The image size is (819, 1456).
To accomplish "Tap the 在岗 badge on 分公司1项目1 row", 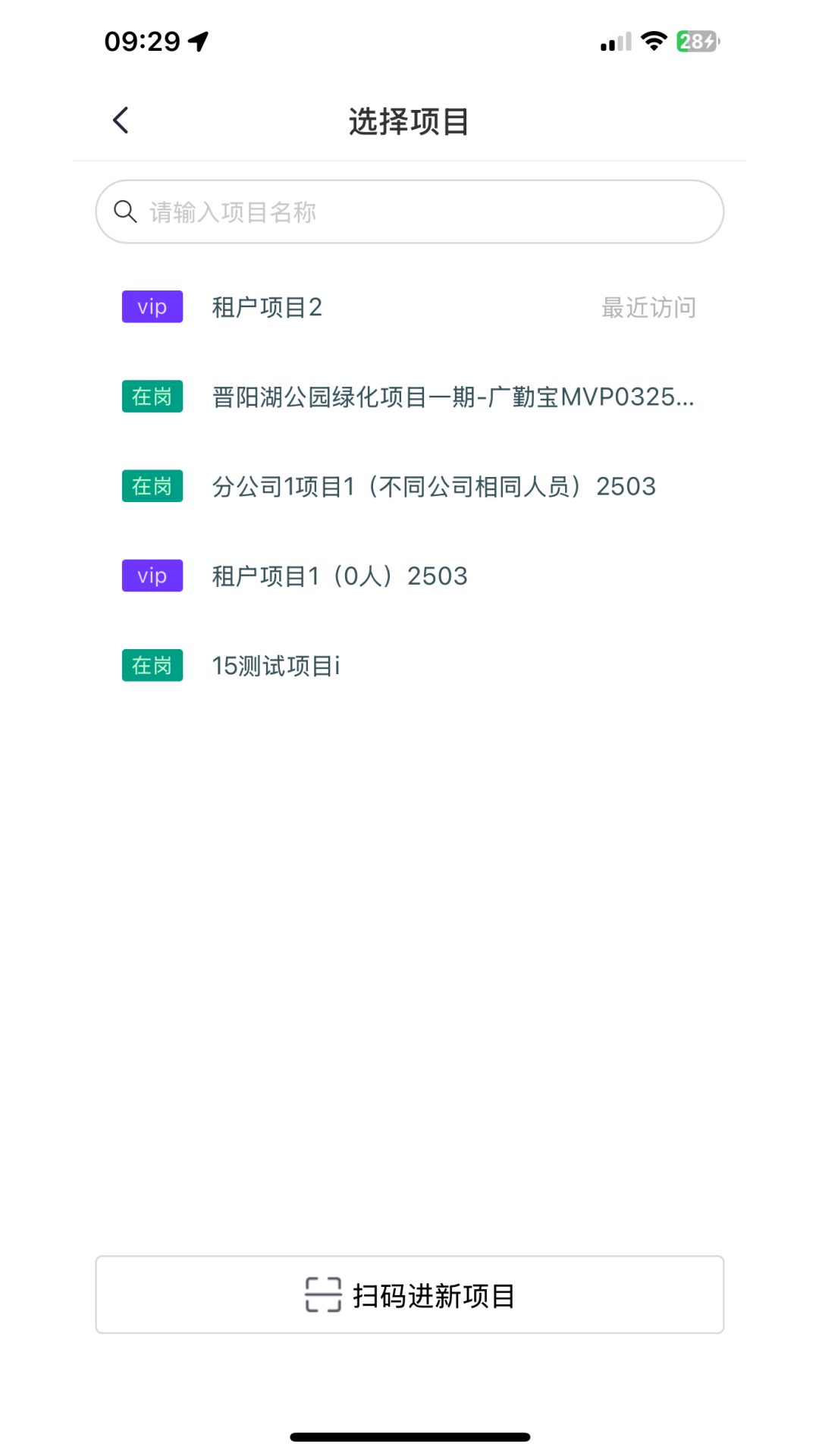I will point(152,486).
